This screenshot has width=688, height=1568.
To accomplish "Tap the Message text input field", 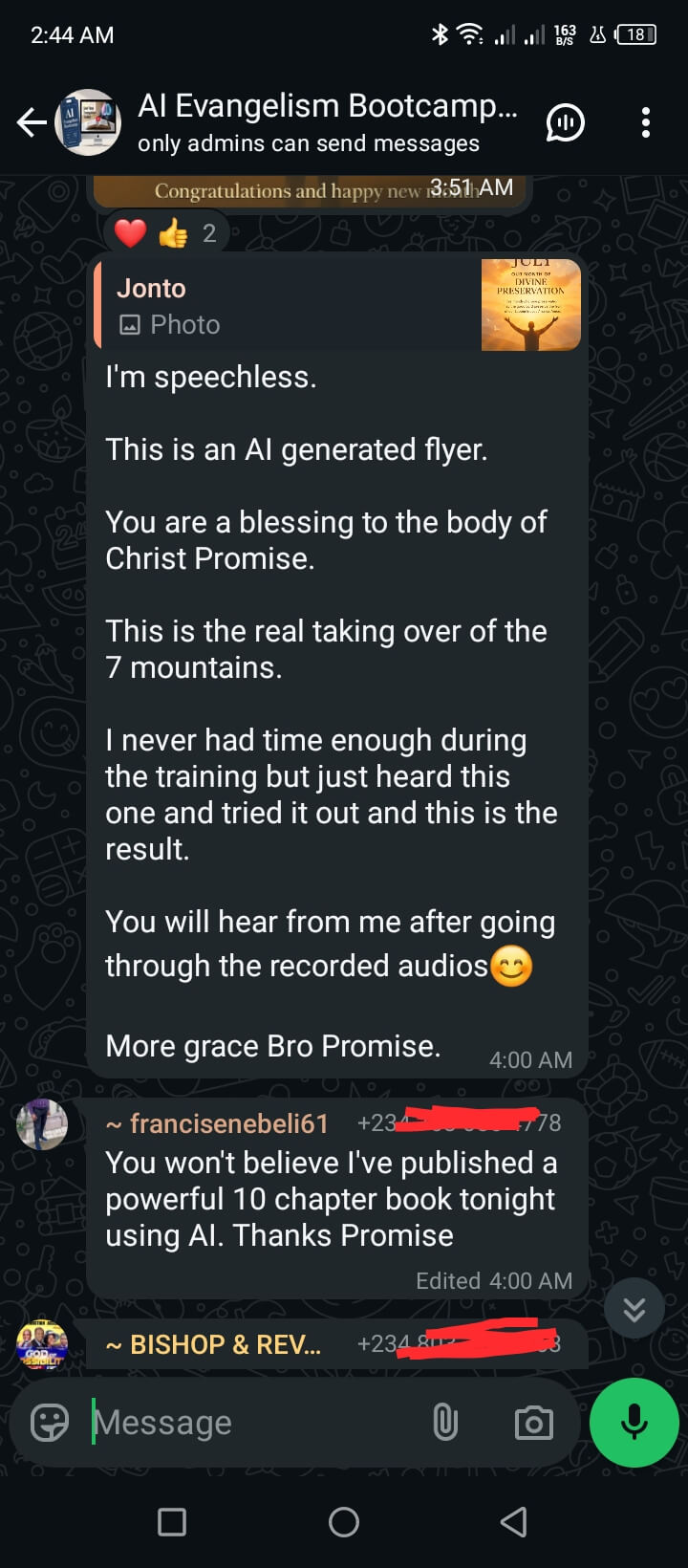I will tap(239, 1422).
